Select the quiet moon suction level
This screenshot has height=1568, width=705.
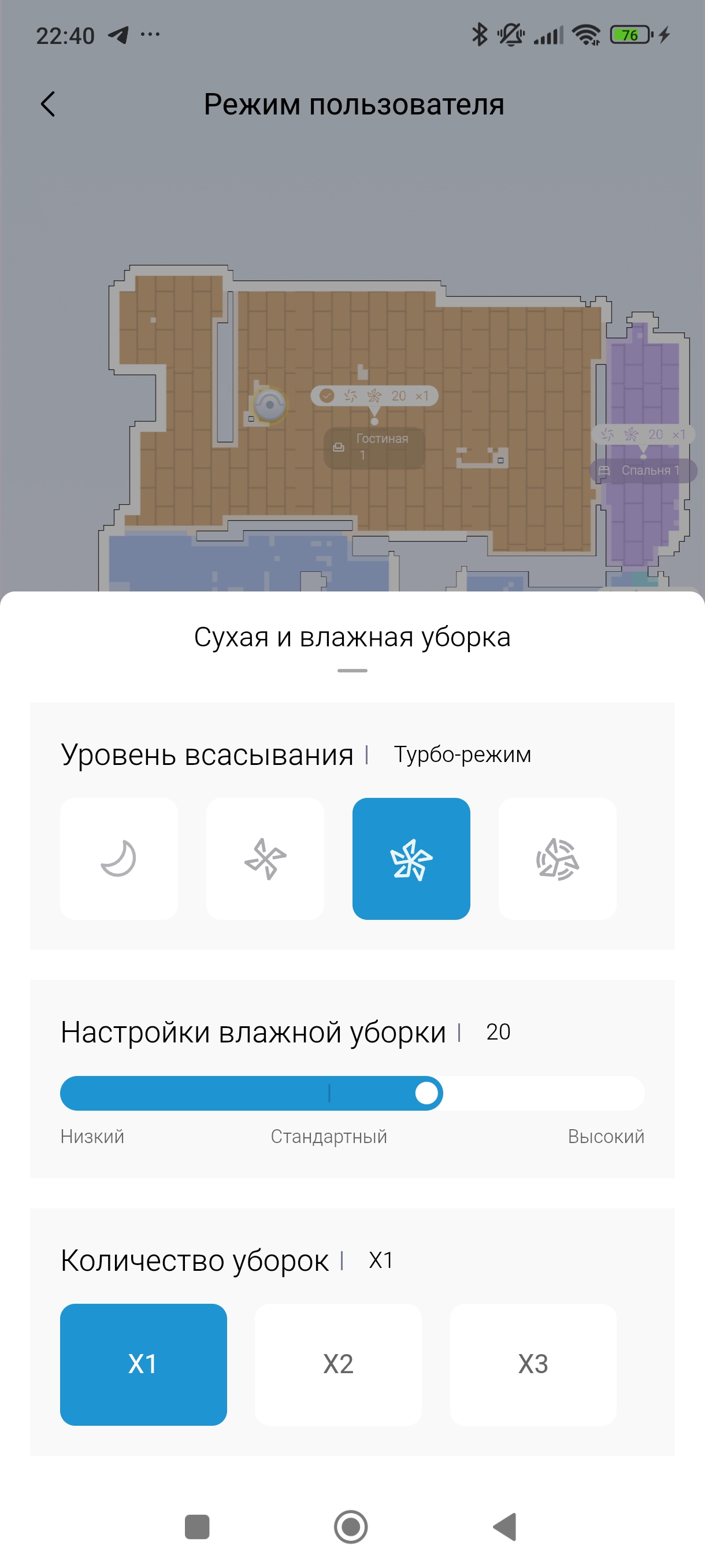(x=118, y=858)
